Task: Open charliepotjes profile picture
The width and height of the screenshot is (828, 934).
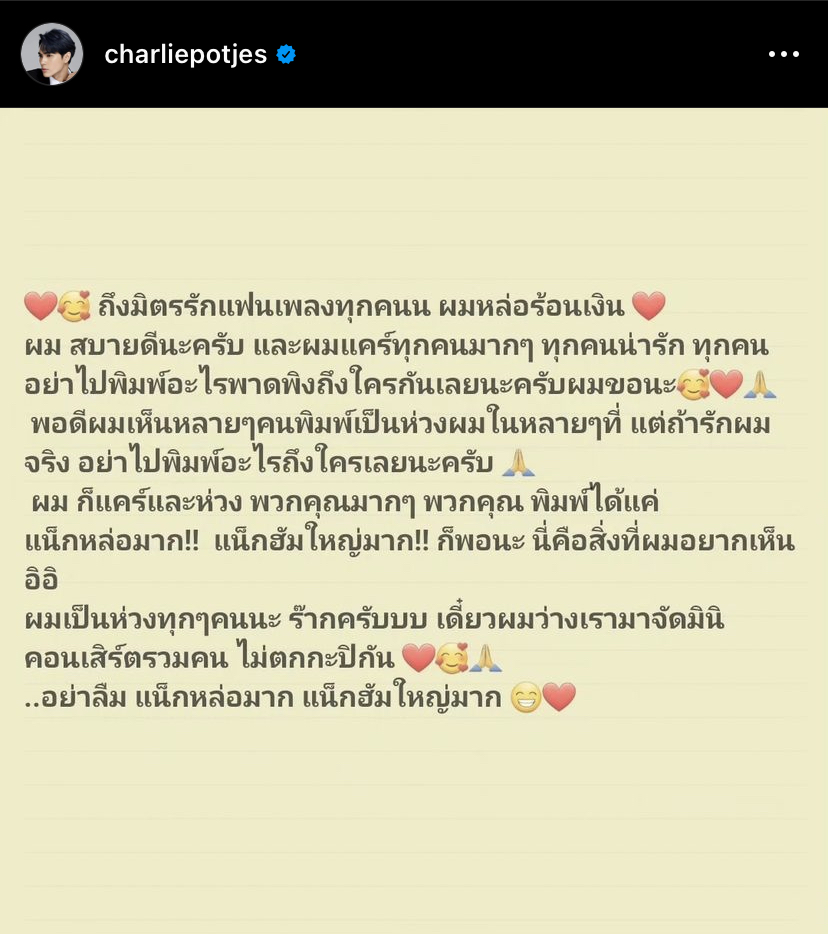Action: [52, 54]
